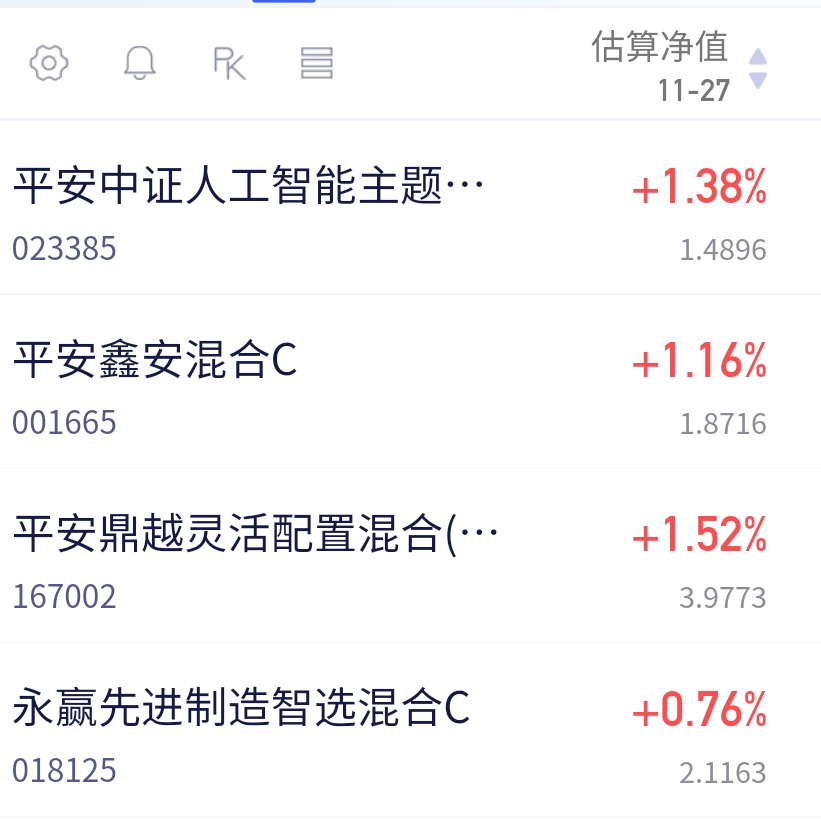821x825 pixels.
Task: Open fund 平安鑫安混合C 001665
Action: pos(410,381)
